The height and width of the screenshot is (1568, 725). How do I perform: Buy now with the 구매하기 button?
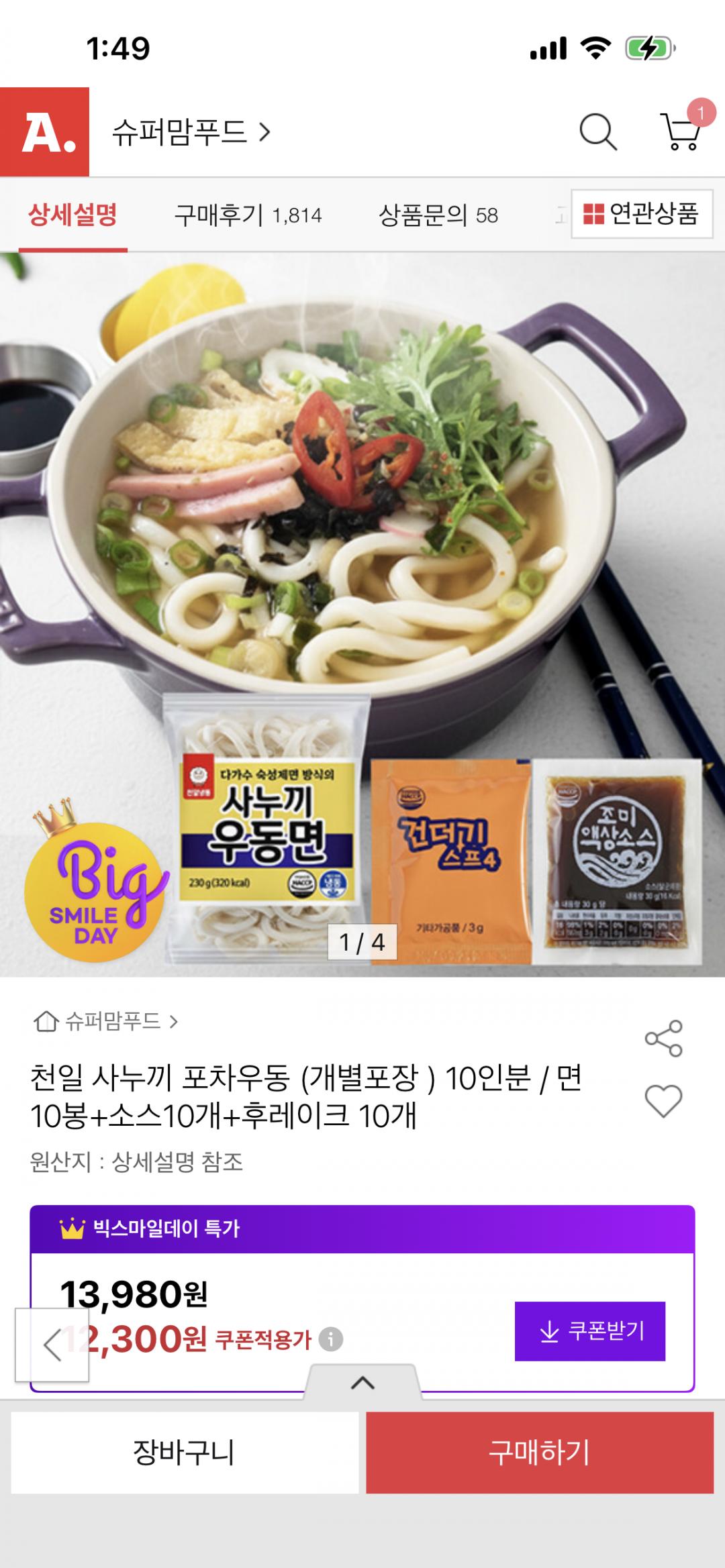[x=540, y=1453]
